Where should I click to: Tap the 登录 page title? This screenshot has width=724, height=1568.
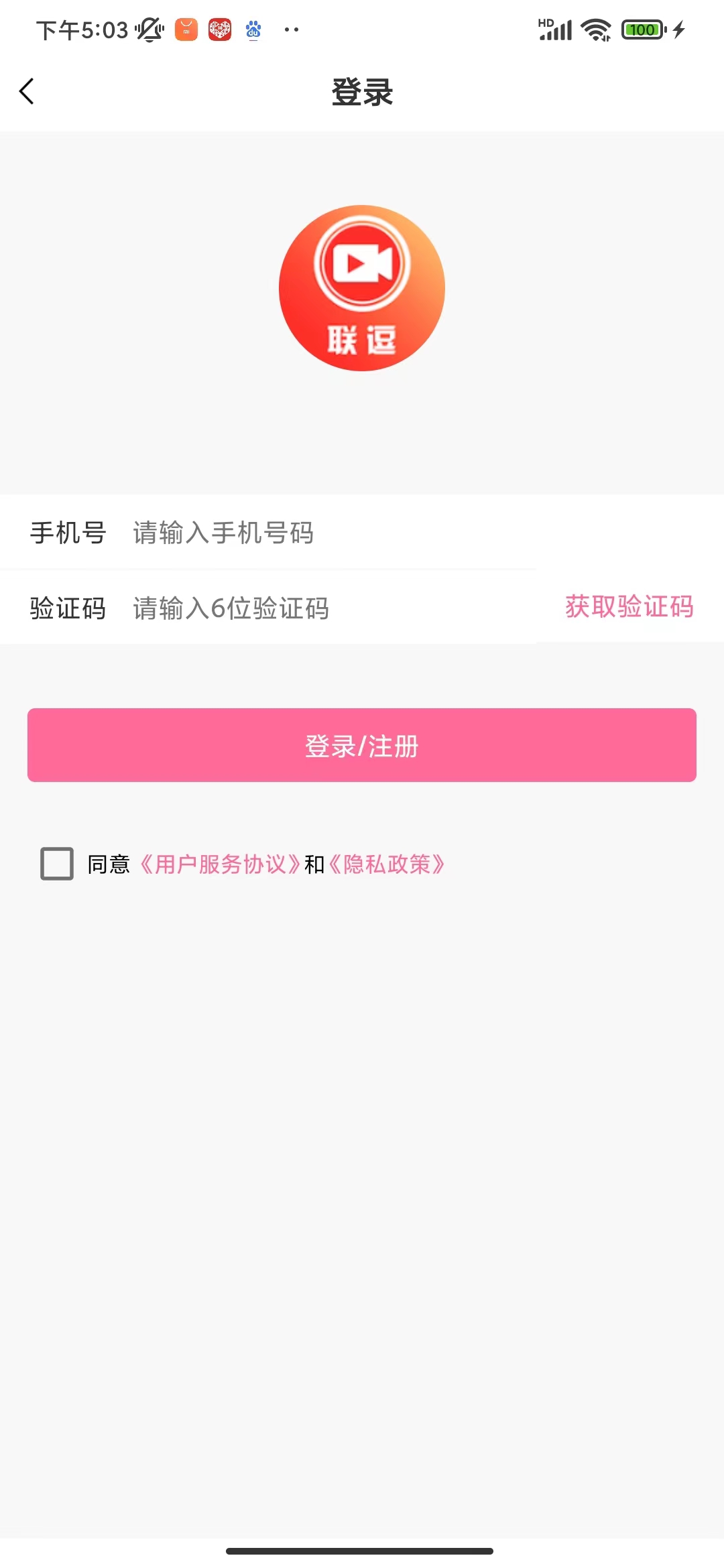click(x=362, y=93)
